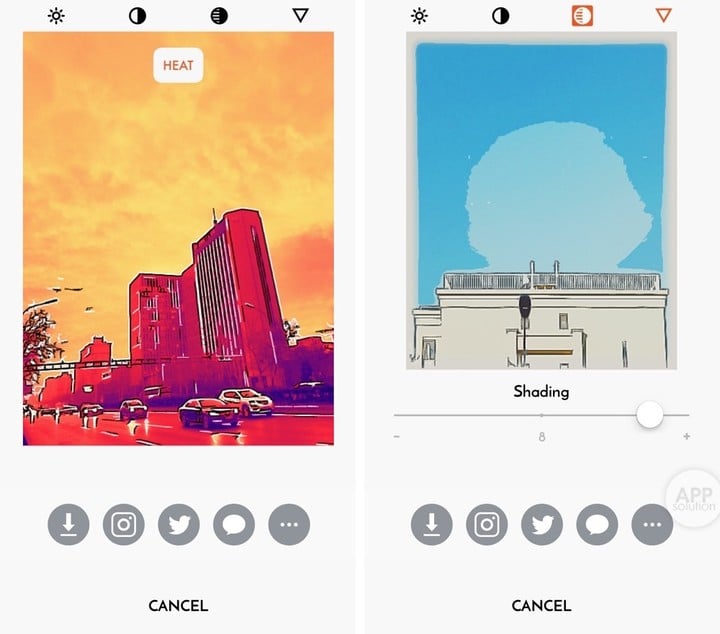Viewport: 720px width, 634px height.
Task: Download the HEAT filtered photo
Action: pos(69,524)
